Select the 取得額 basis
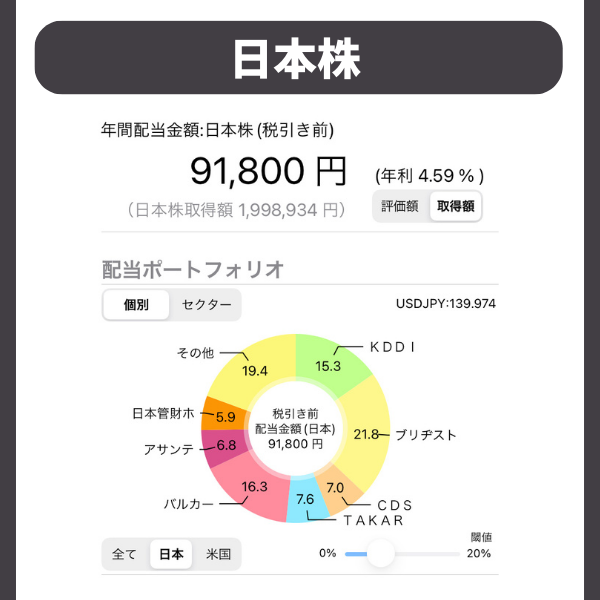Viewport: 600px width, 600px height. click(455, 207)
